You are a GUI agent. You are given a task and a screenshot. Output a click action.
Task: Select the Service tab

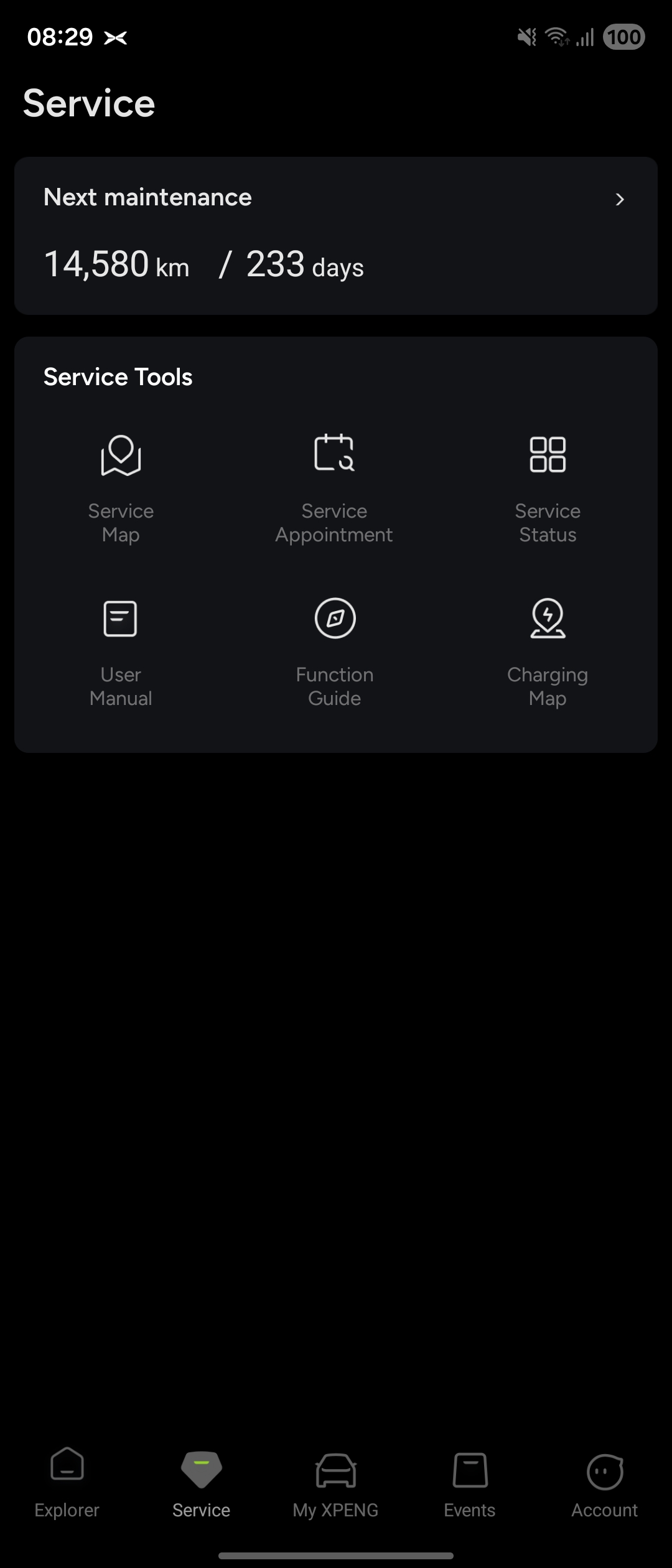[201, 1483]
